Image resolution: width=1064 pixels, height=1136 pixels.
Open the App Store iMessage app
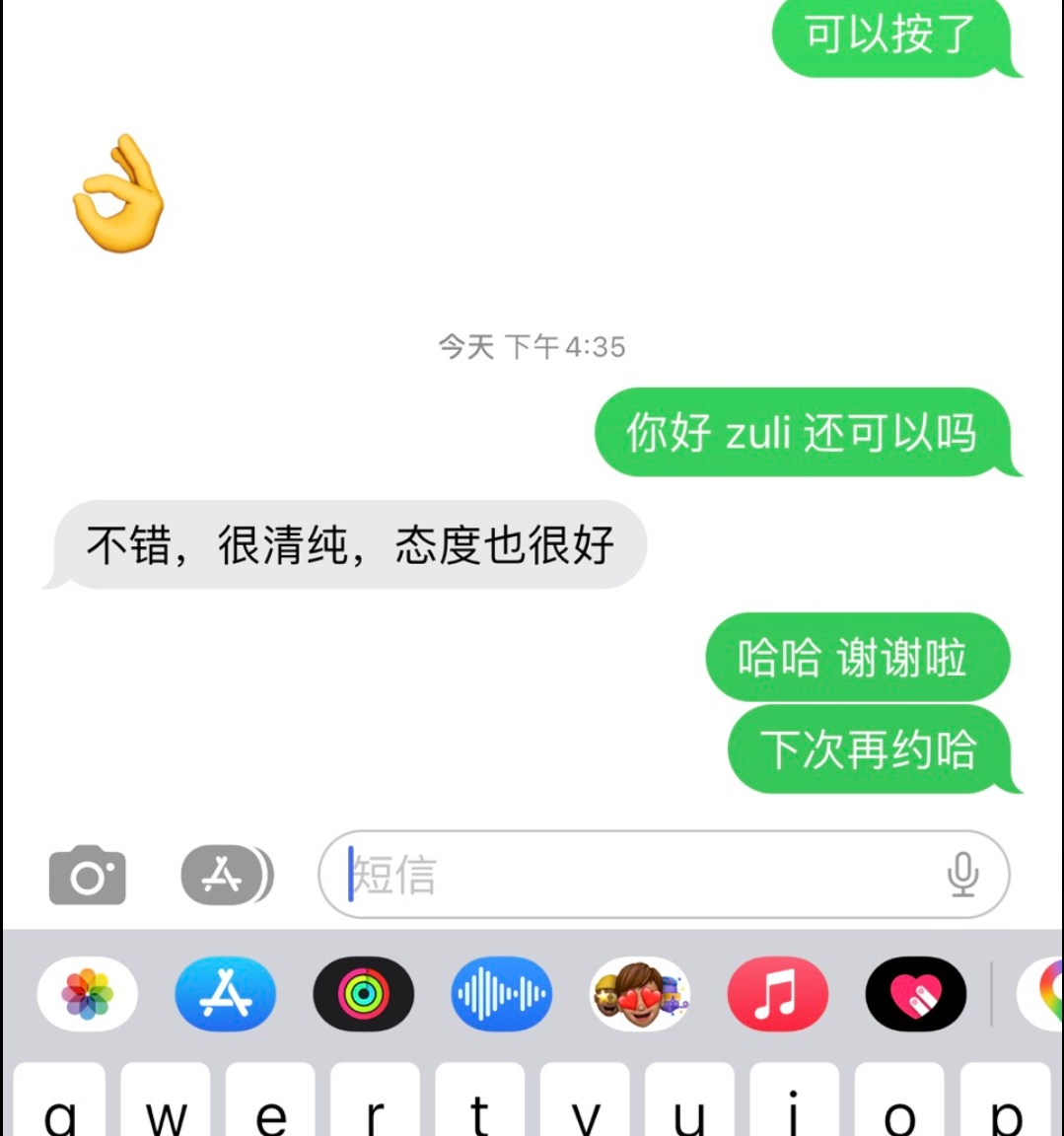(x=225, y=994)
